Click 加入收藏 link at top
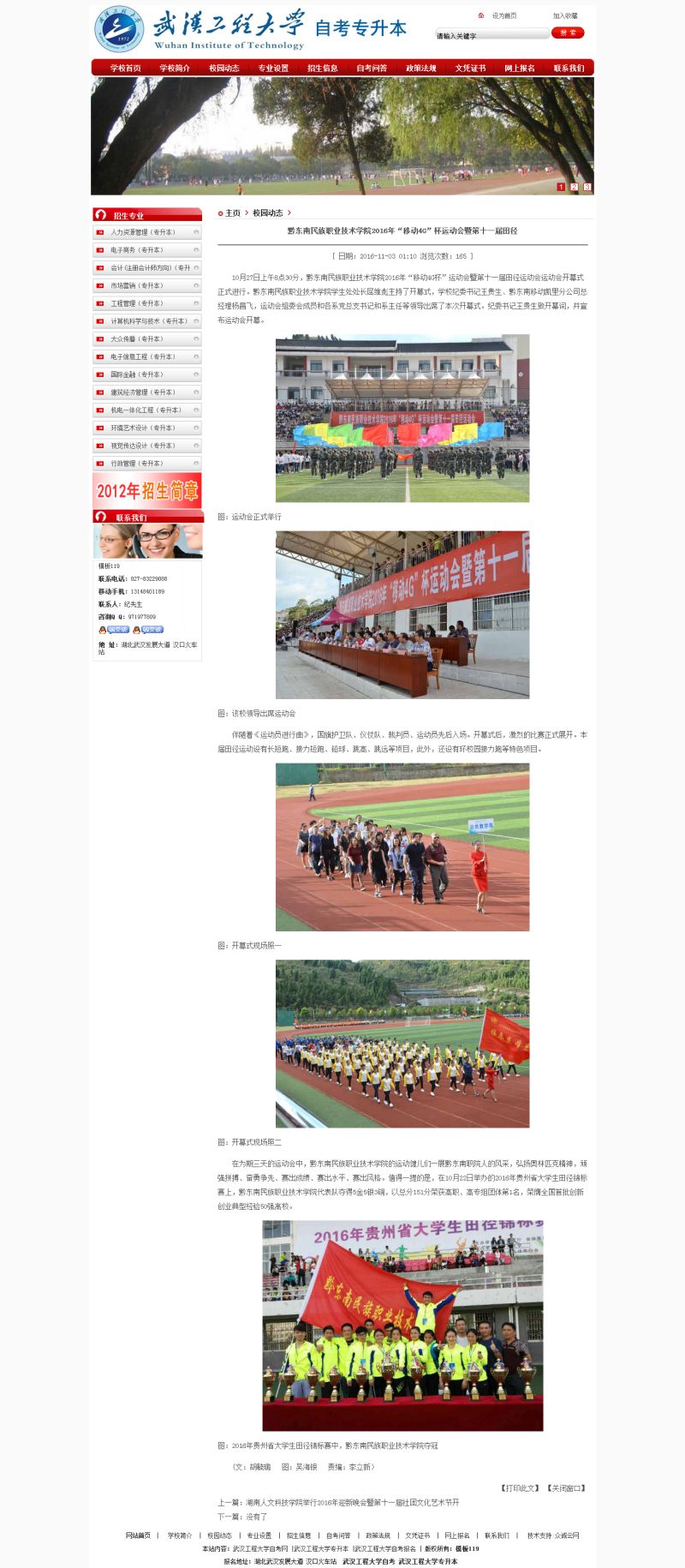The width and height of the screenshot is (685, 1568). click(565, 15)
